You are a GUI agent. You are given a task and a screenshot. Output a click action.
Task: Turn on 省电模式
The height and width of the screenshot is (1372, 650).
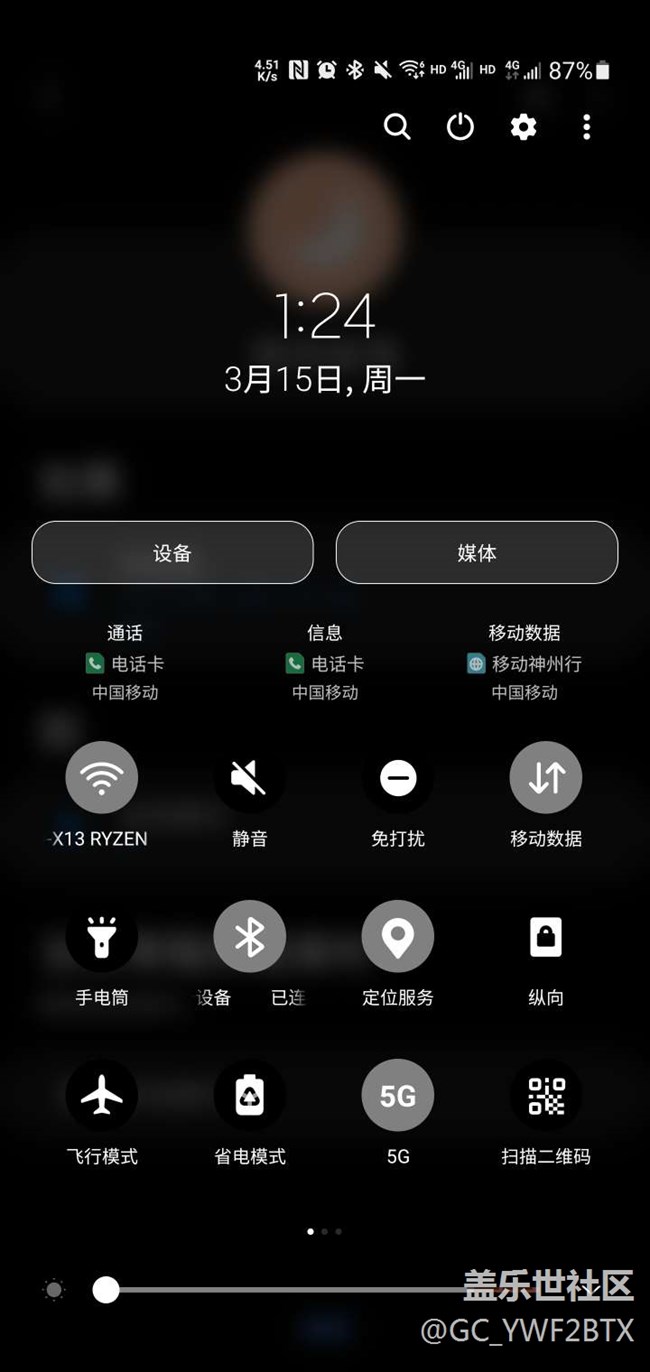click(x=250, y=1096)
